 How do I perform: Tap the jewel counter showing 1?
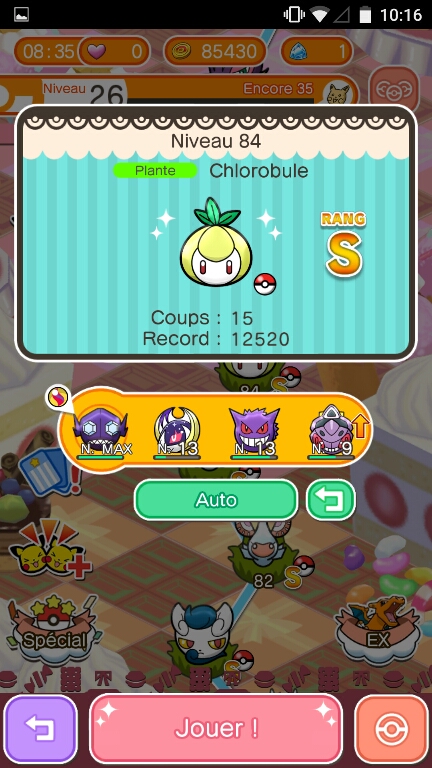pyautogui.click(x=317, y=51)
